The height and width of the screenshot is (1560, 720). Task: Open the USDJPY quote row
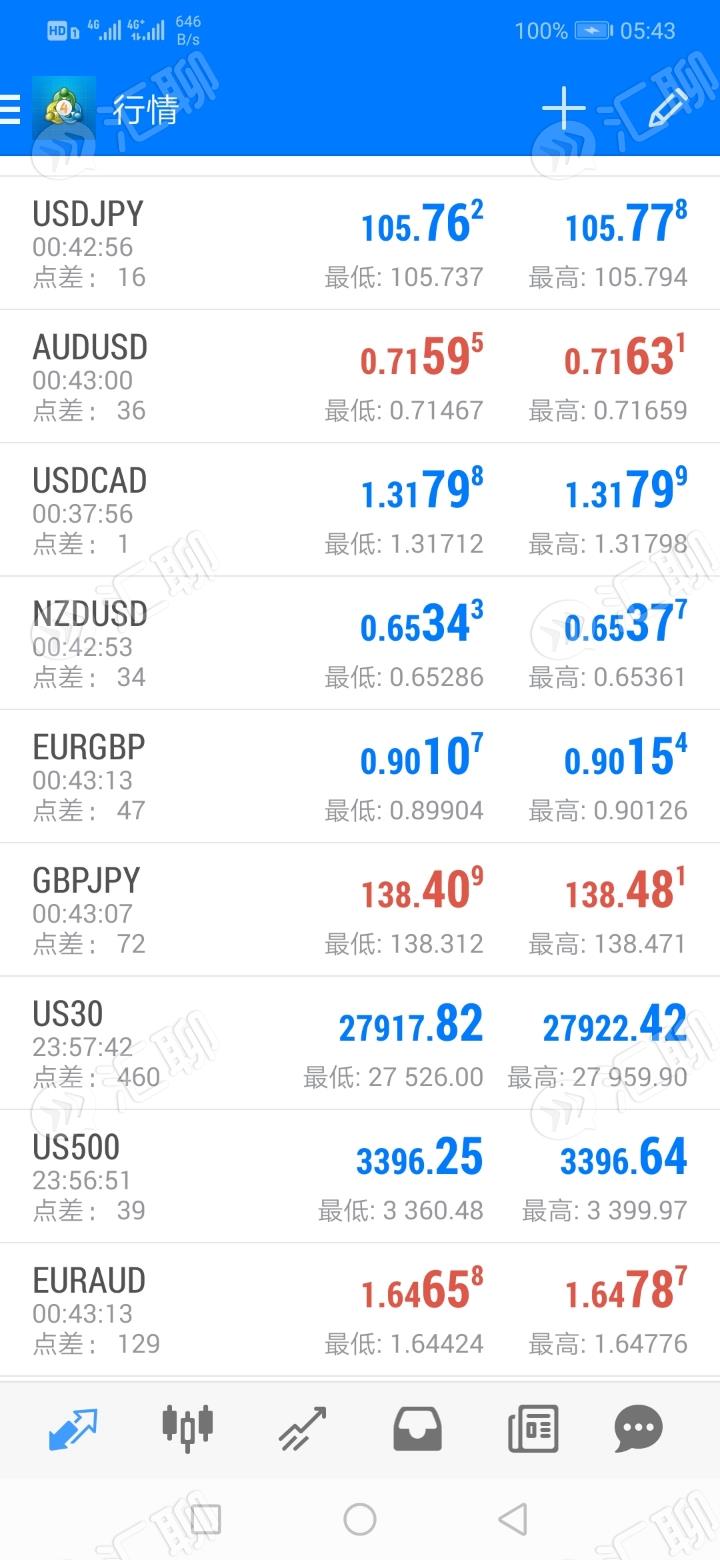tap(360, 243)
